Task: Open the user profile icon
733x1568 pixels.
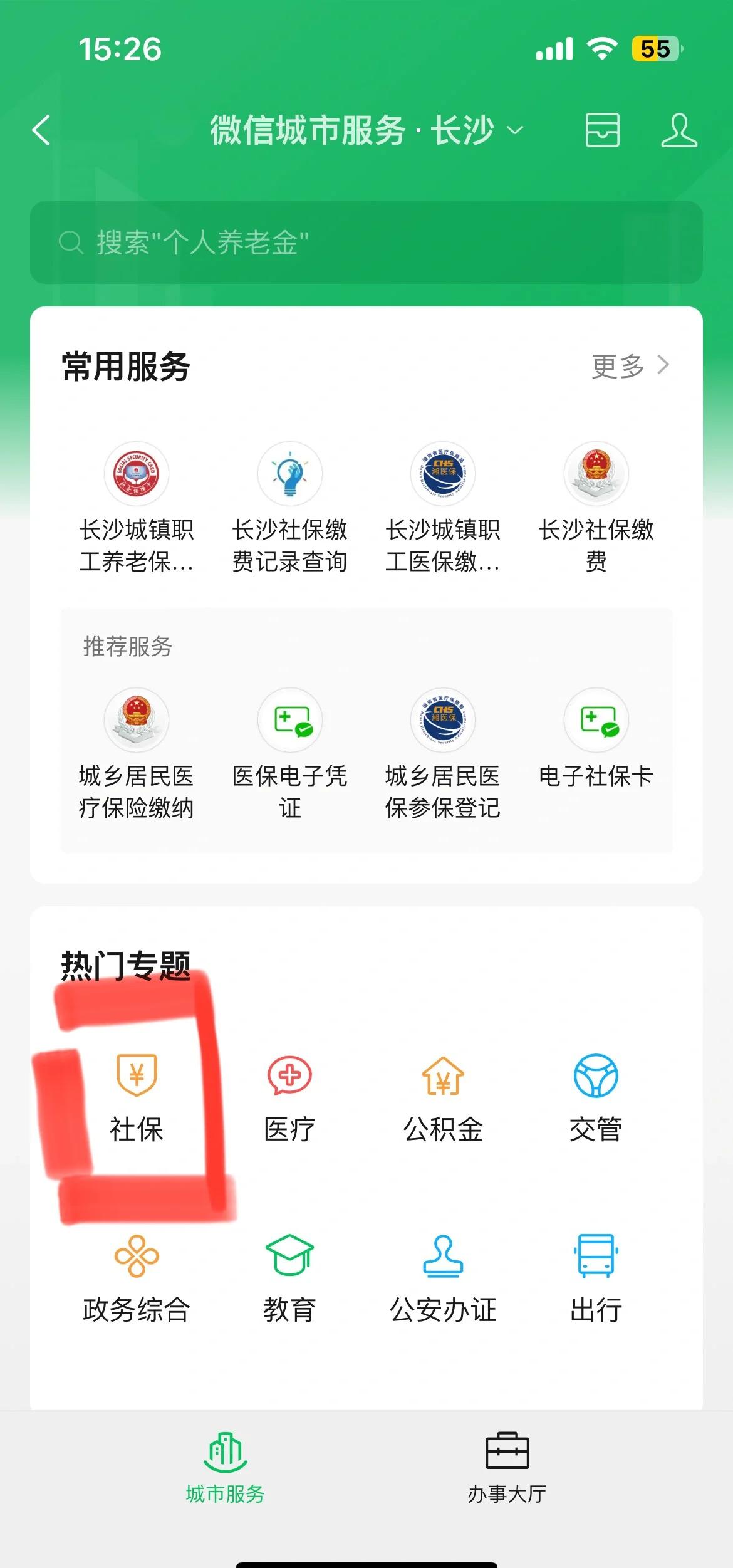Action: [x=678, y=130]
